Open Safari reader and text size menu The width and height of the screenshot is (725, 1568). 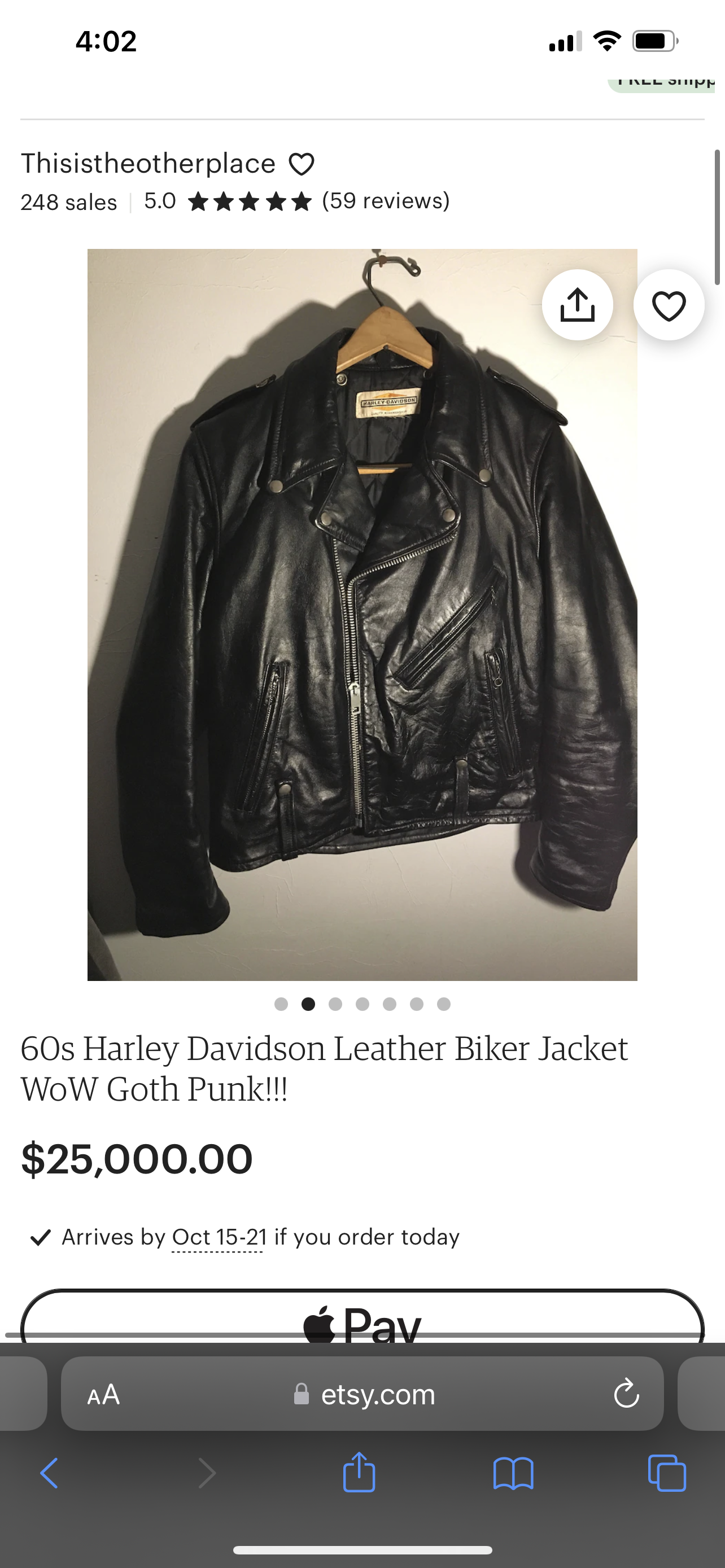click(x=103, y=1394)
